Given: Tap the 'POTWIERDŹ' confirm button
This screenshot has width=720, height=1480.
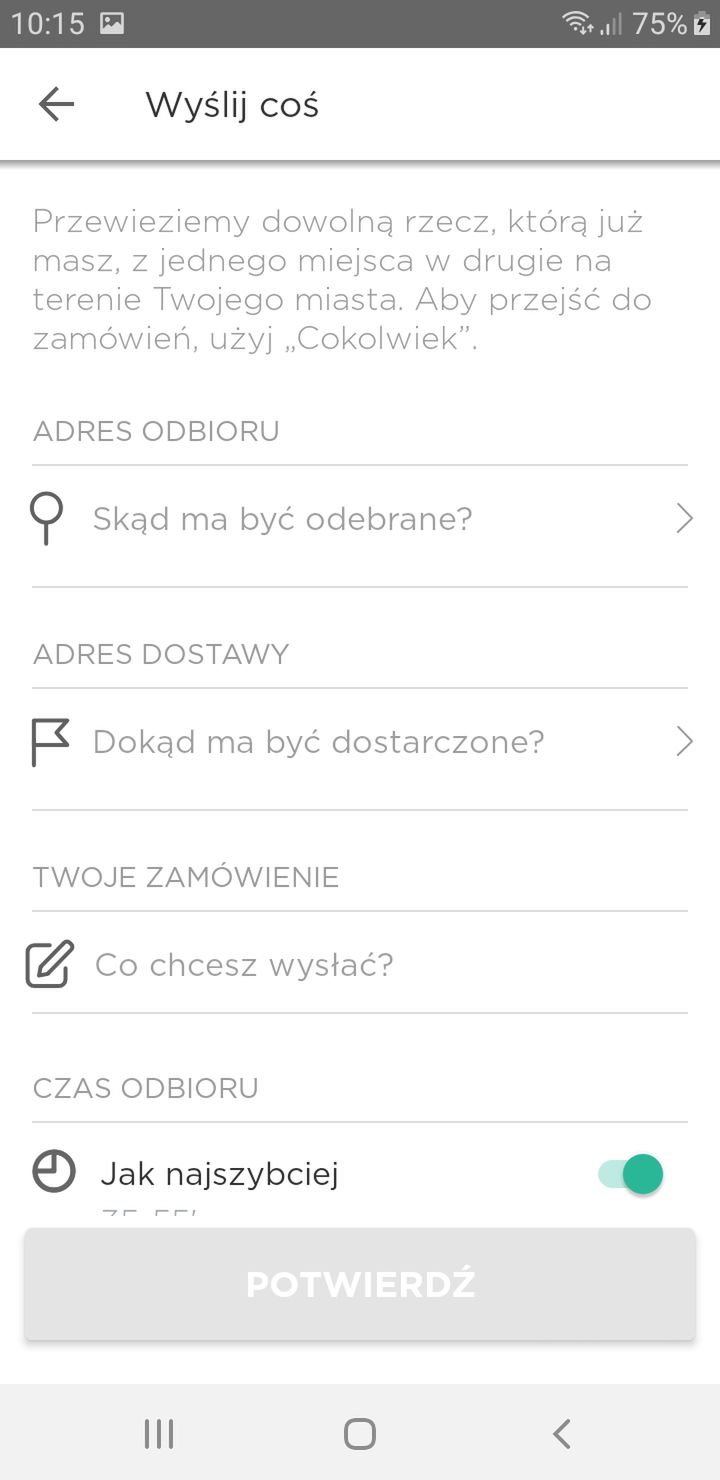Looking at the screenshot, I should pyautogui.click(x=360, y=1285).
